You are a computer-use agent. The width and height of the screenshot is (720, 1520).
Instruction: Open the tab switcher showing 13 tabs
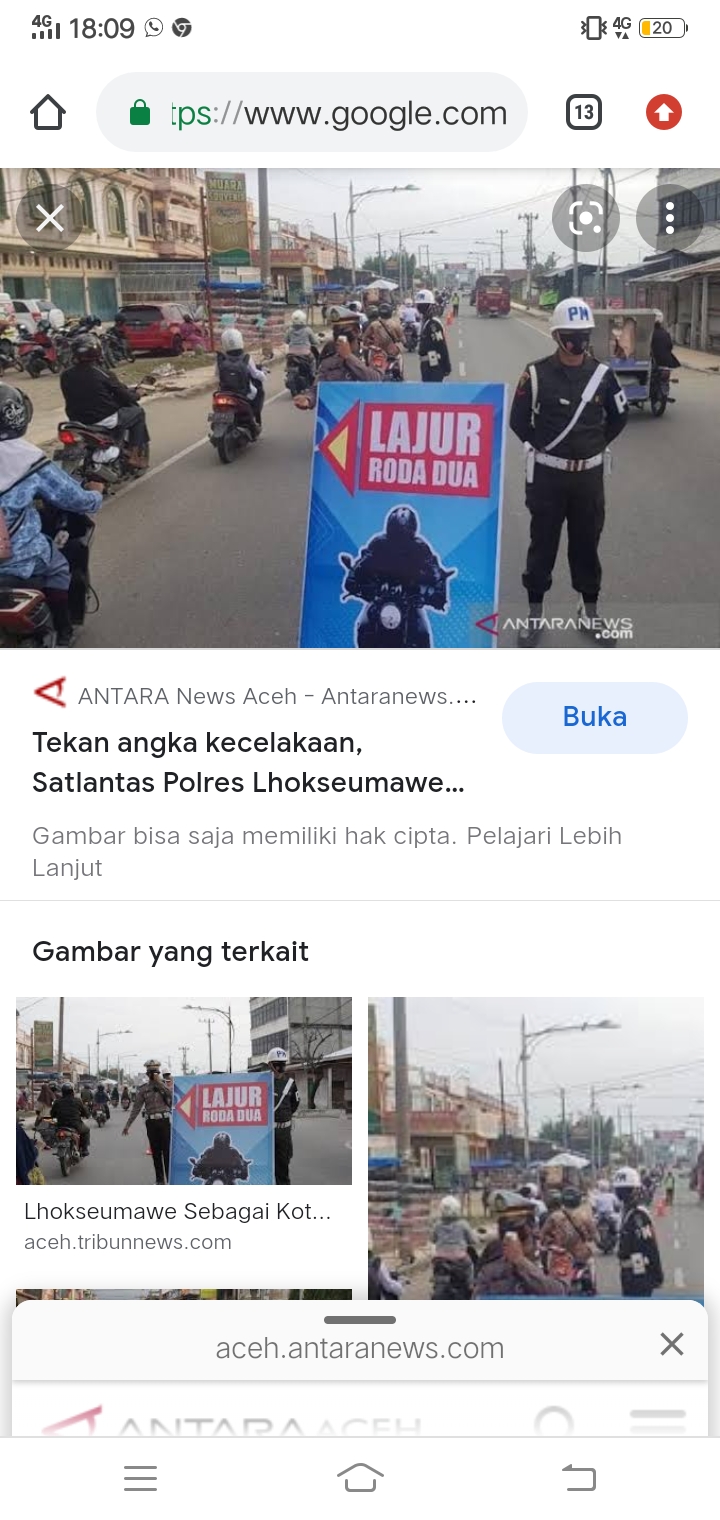click(585, 113)
